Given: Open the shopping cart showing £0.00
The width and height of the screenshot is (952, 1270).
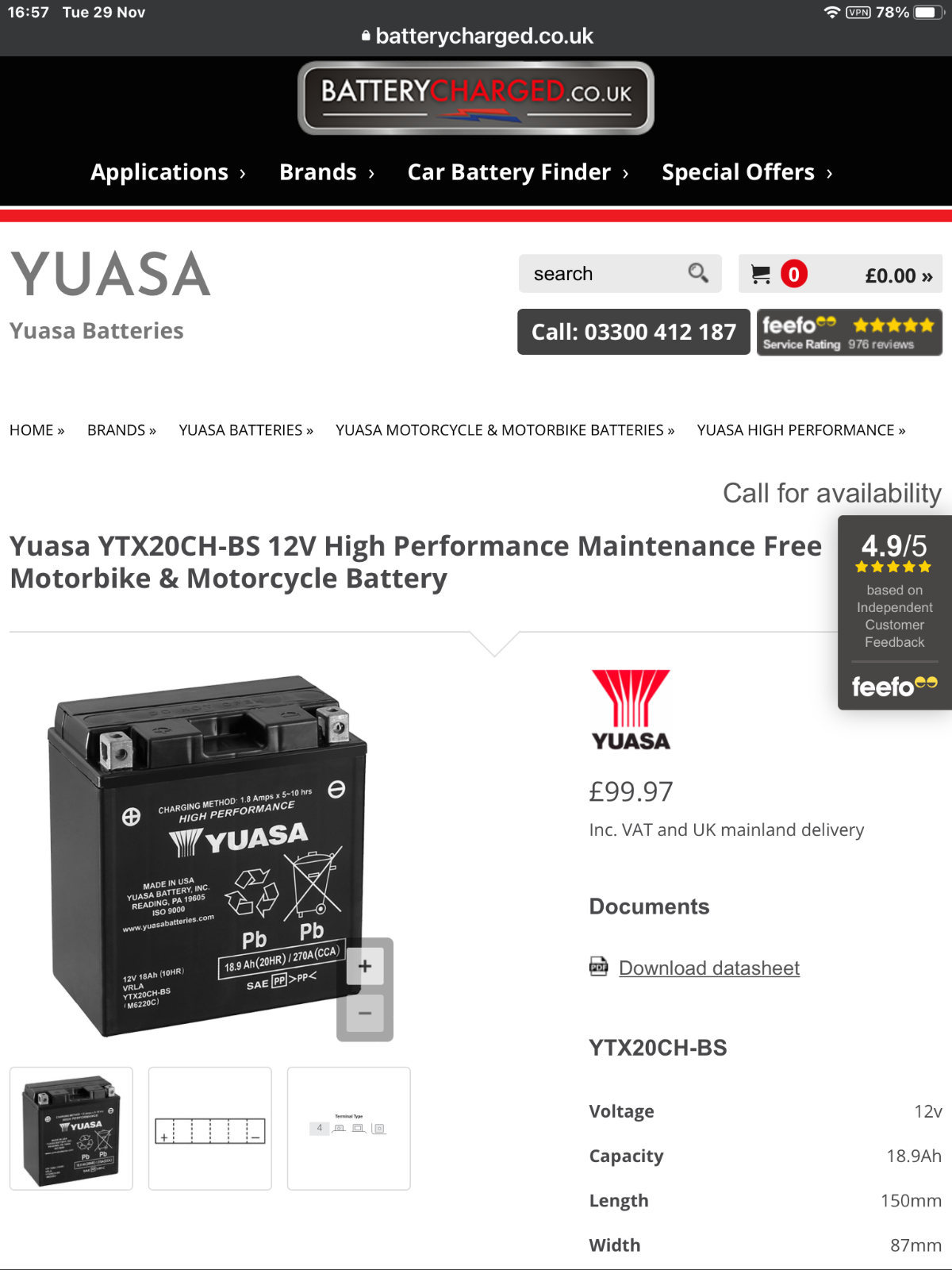Looking at the screenshot, I should (840, 275).
